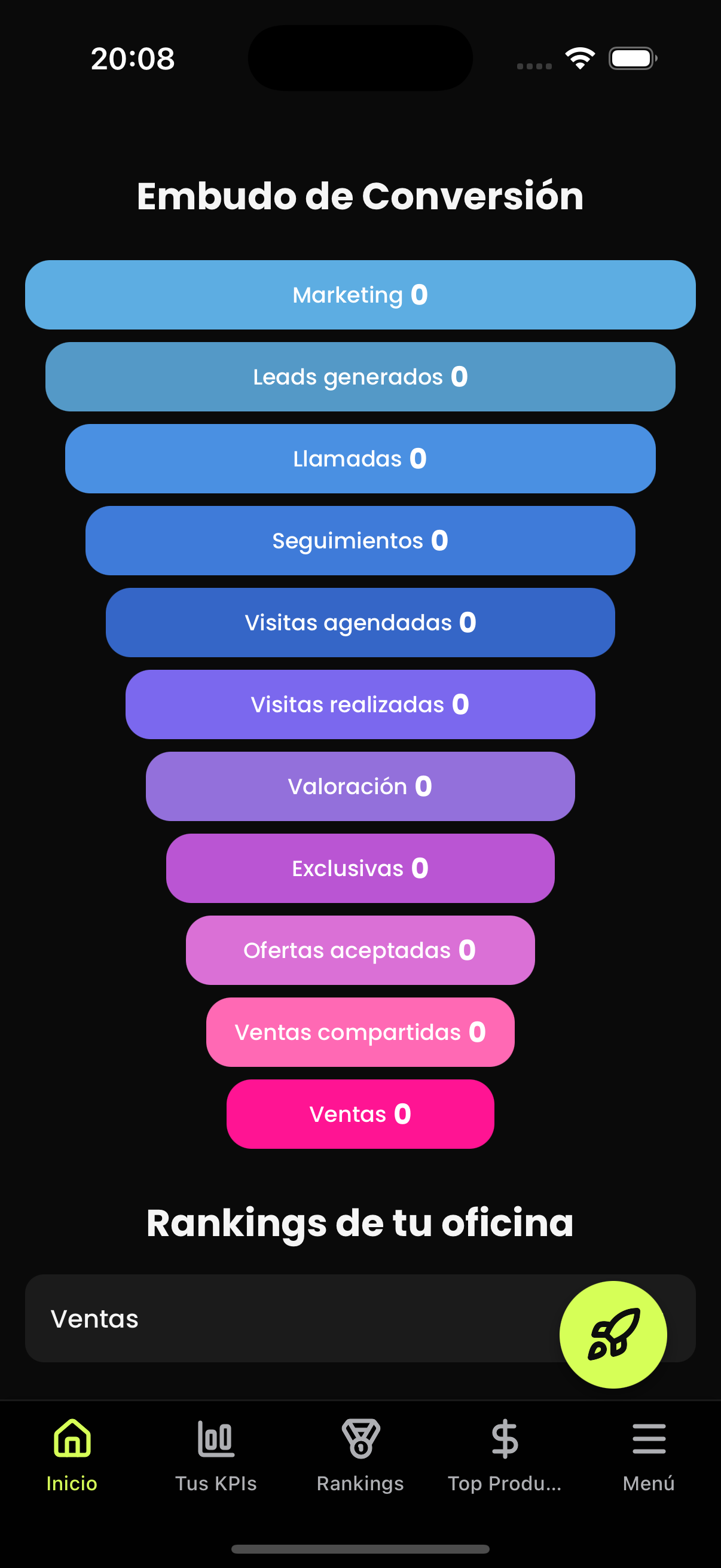721x1568 pixels.
Task: Select the Visitas agendadas bar
Action: [x=360, y=622]
